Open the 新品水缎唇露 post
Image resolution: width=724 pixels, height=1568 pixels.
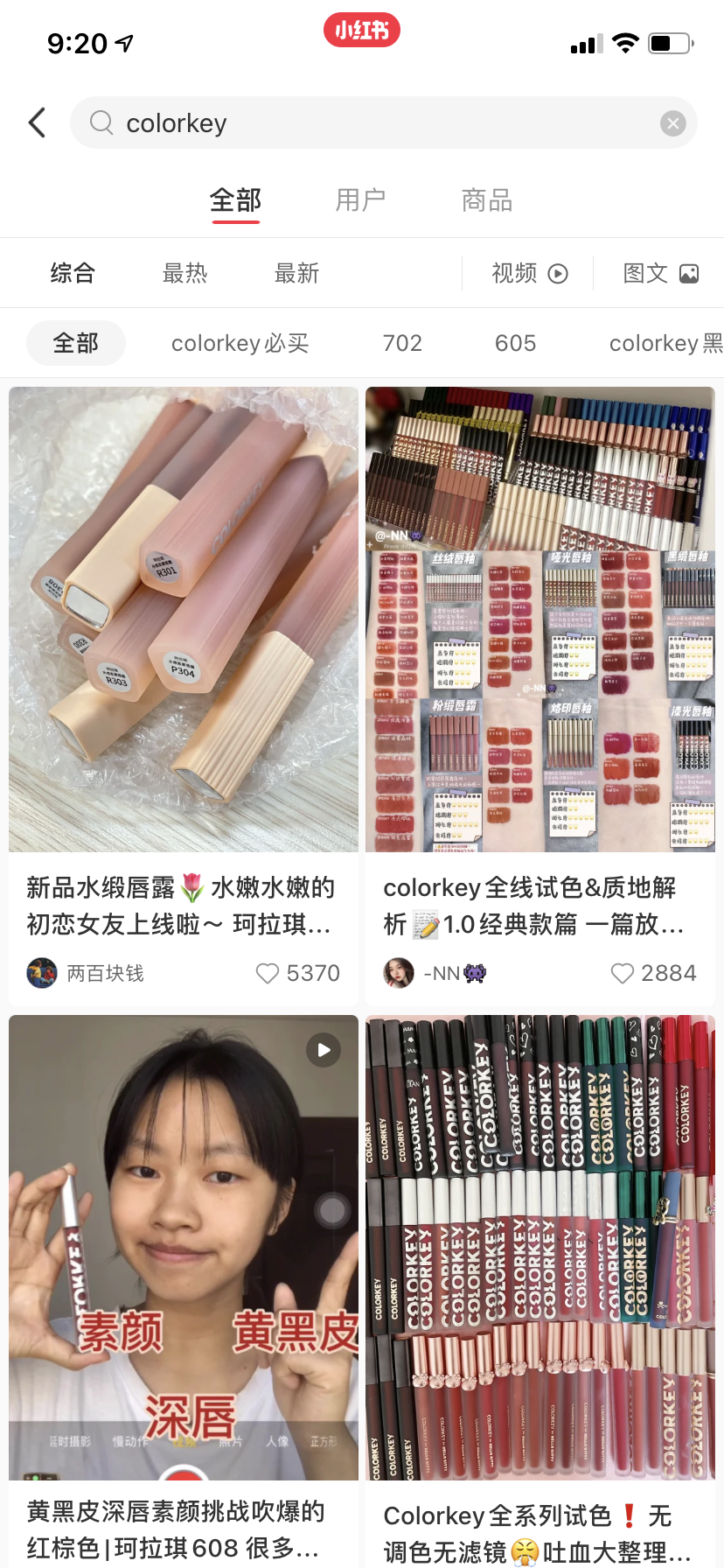click(x=184, y=619)
